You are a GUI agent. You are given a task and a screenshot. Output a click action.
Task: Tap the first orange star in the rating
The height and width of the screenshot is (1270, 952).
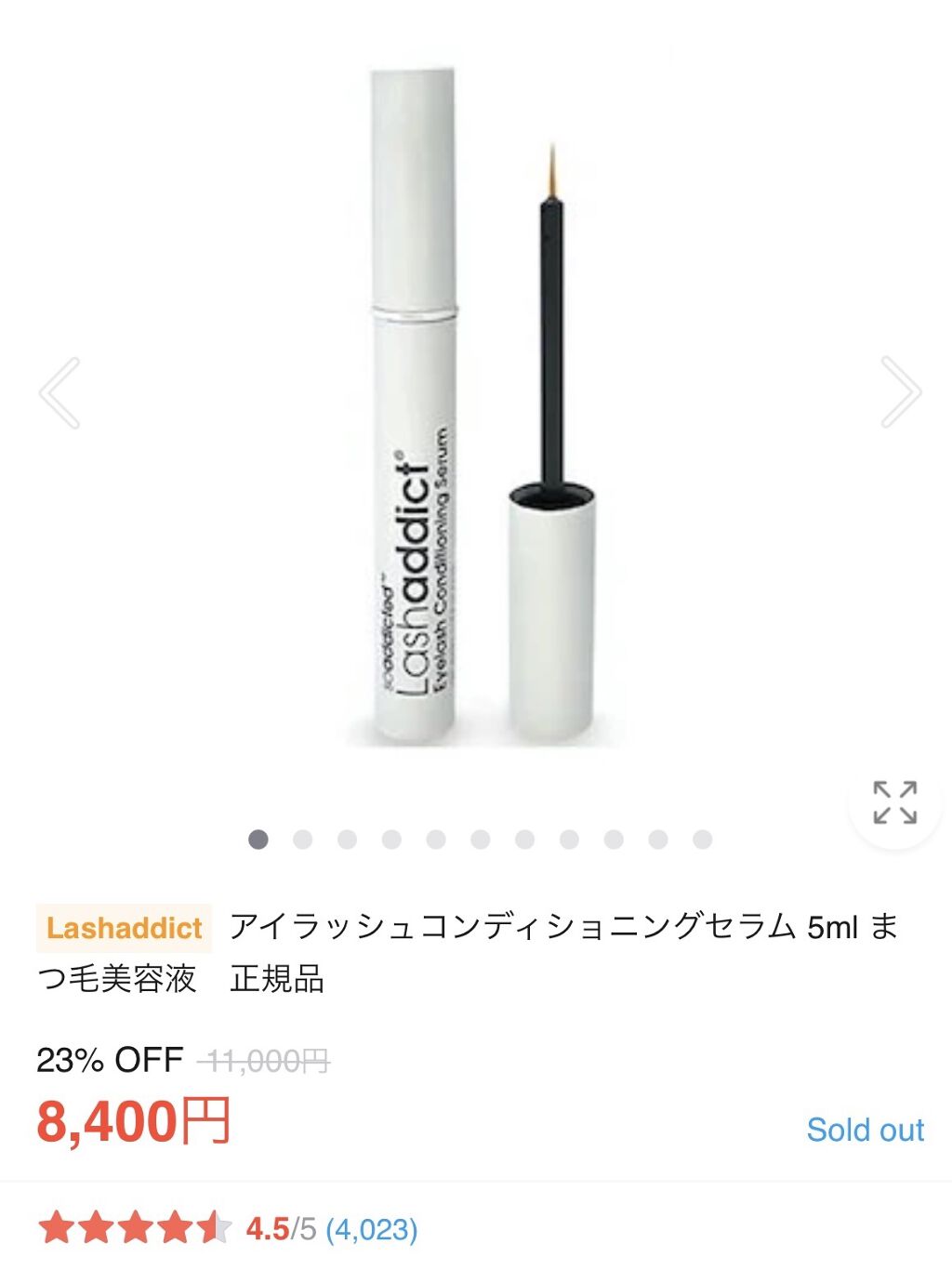click(x=58, y=1224)
